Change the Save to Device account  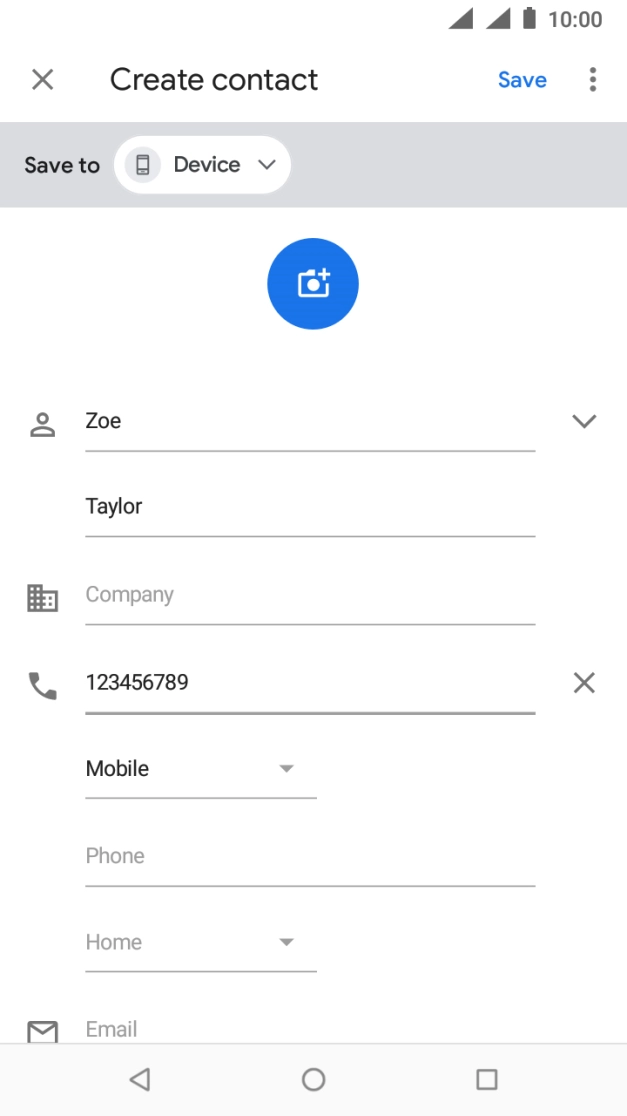203,165
